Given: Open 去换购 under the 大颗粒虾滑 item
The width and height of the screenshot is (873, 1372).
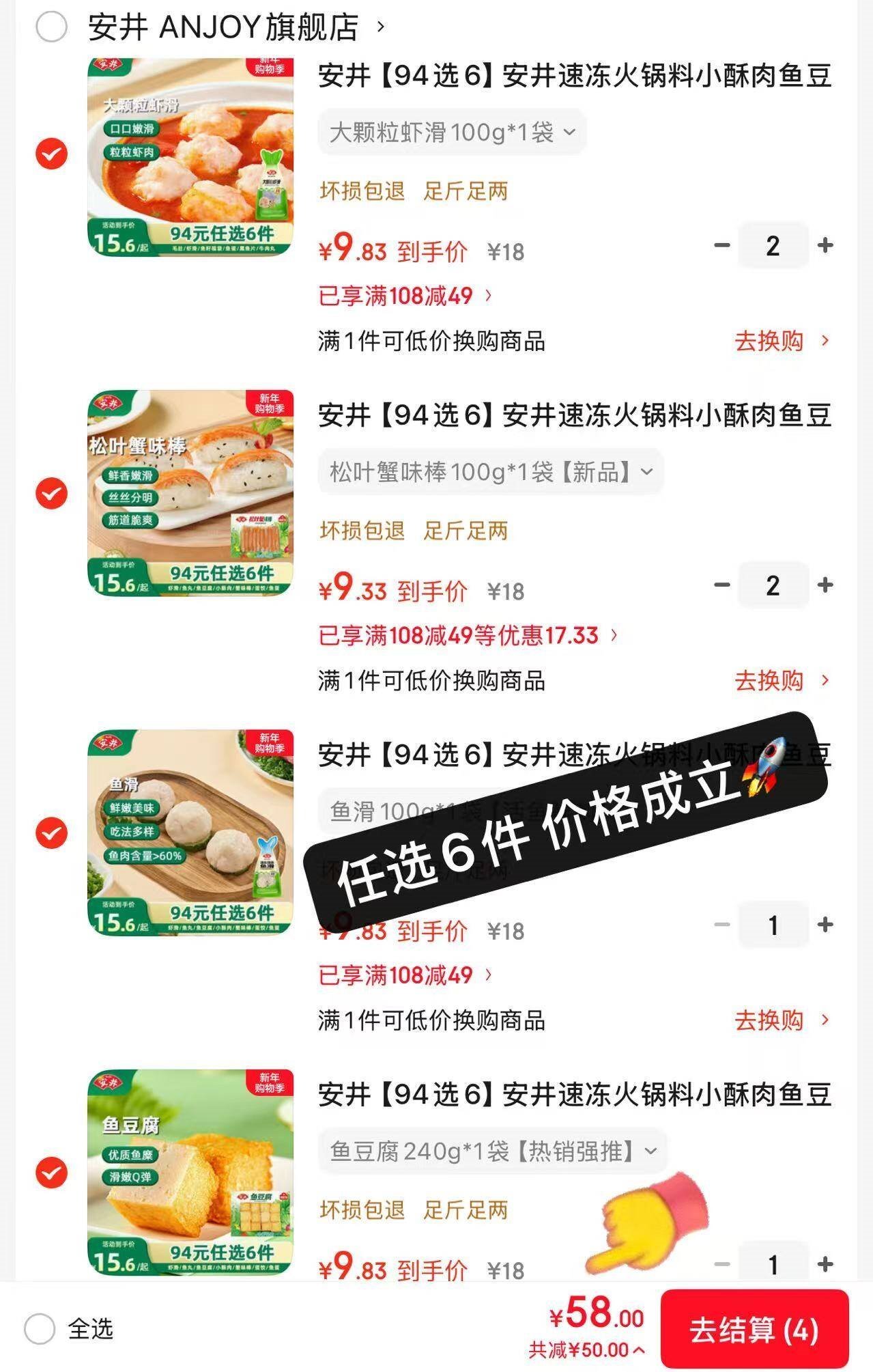Looking at the screenshot, I should pos(782,340).
